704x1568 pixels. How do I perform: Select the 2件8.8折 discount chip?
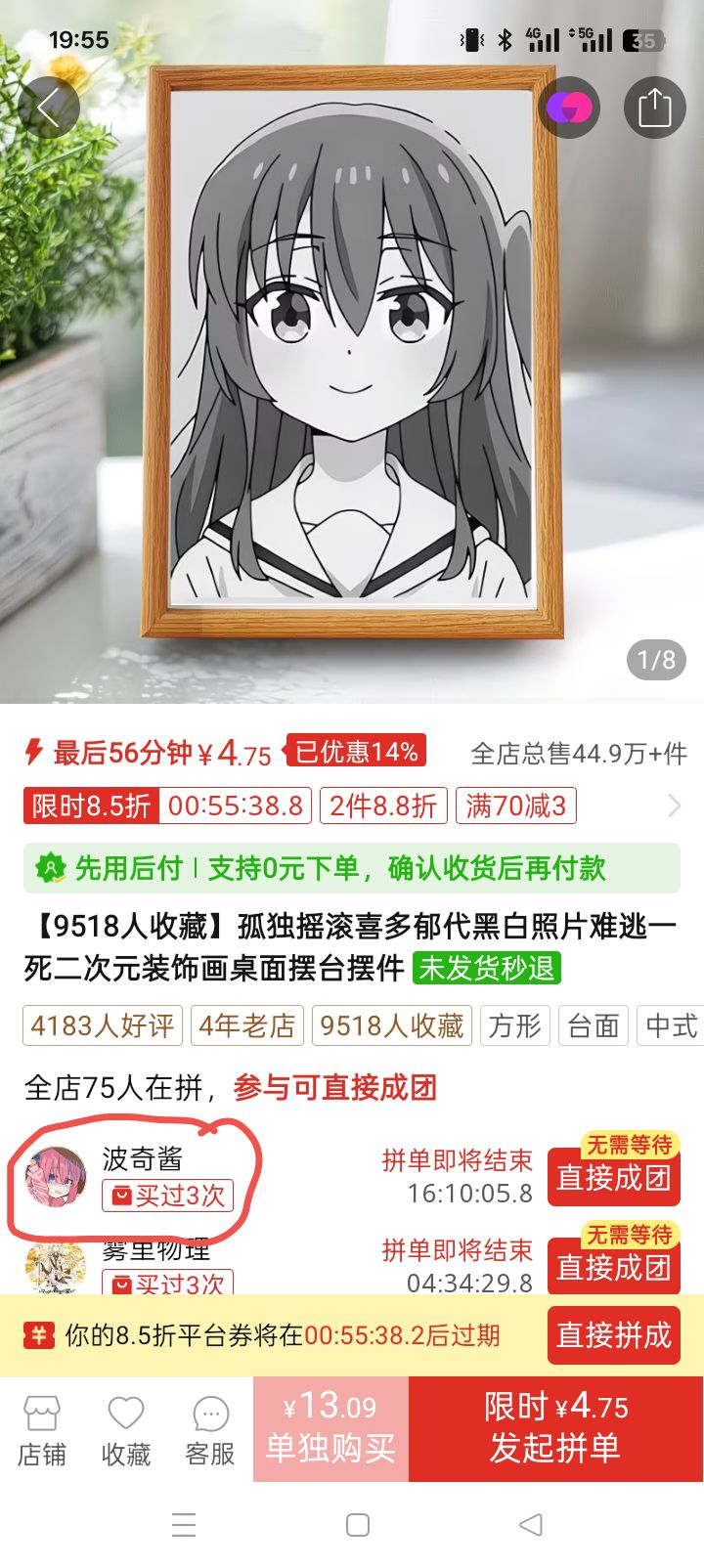[x=382, y=806]
